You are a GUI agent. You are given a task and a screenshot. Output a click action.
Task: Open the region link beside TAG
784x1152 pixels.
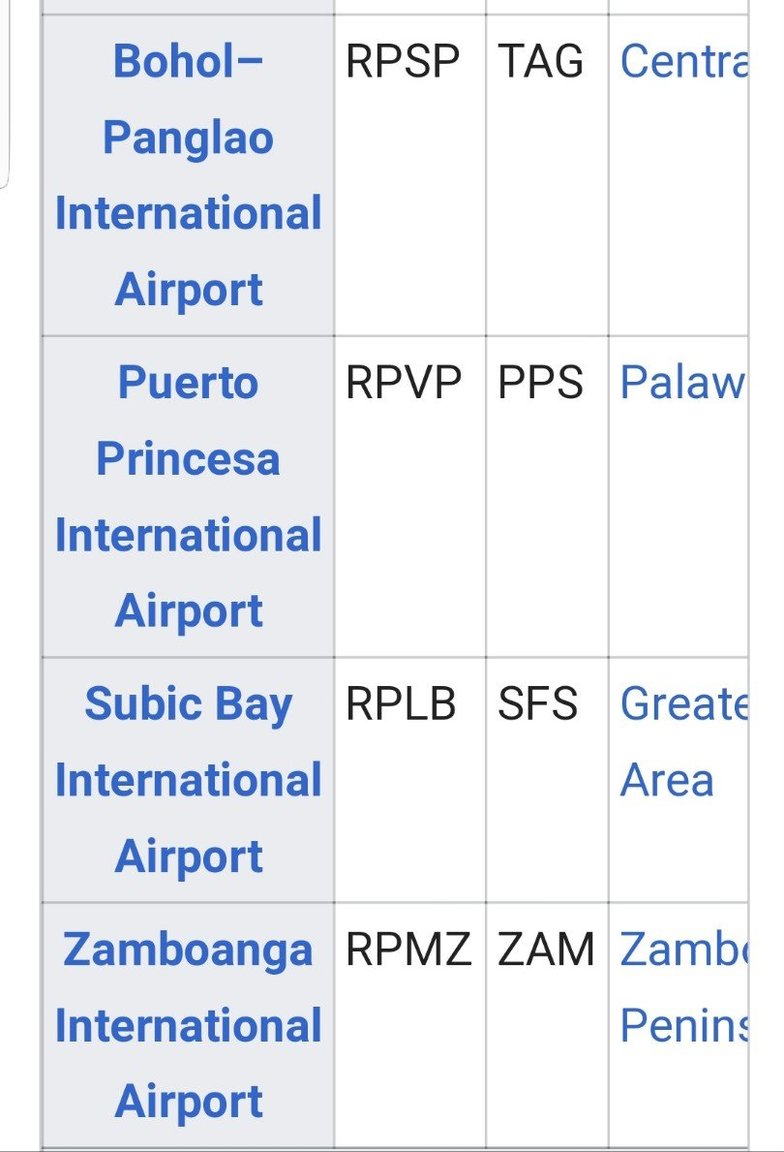[x=682, y=62]
